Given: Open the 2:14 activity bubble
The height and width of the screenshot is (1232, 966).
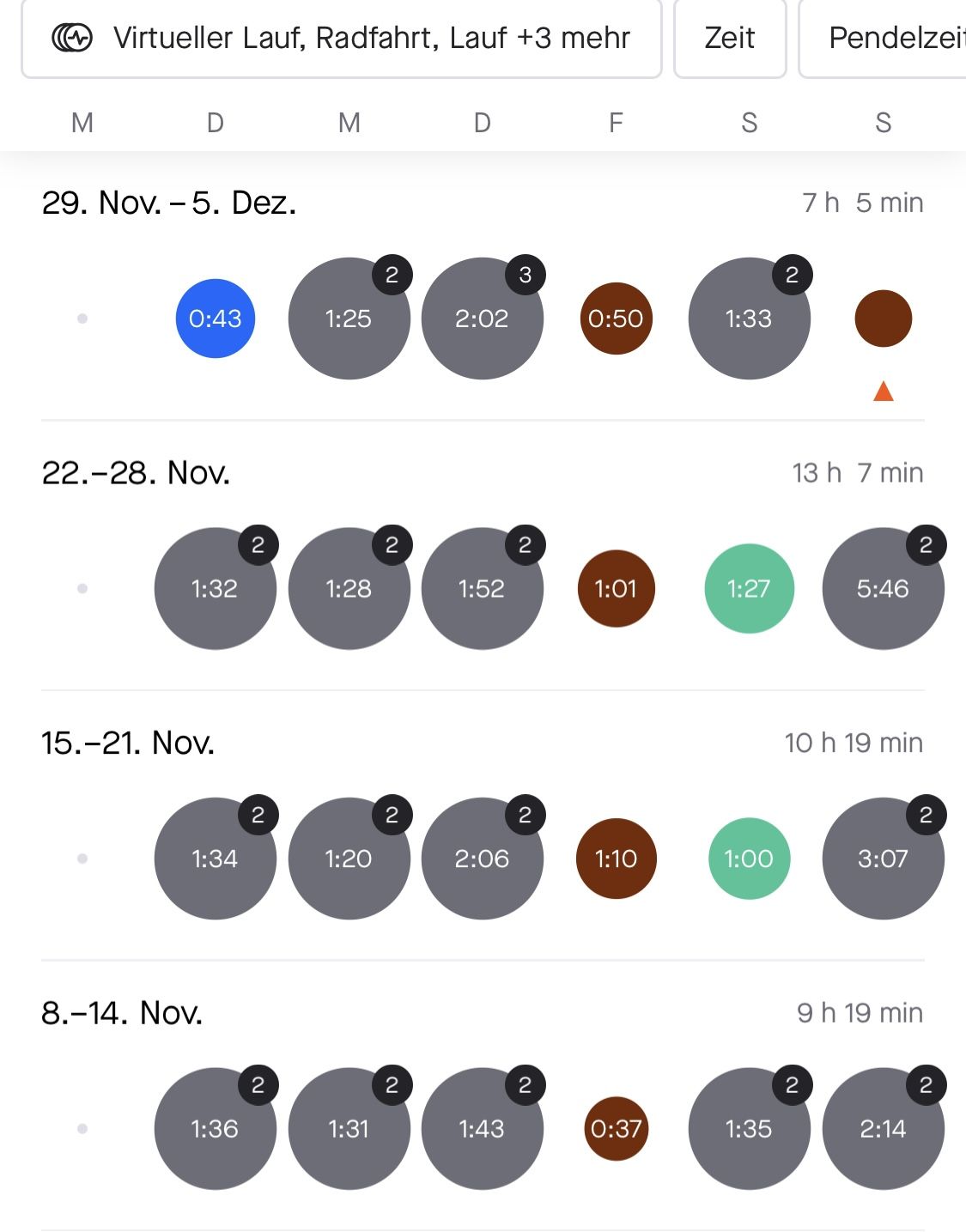Looking at the screenshot, I should [883, 1129].
